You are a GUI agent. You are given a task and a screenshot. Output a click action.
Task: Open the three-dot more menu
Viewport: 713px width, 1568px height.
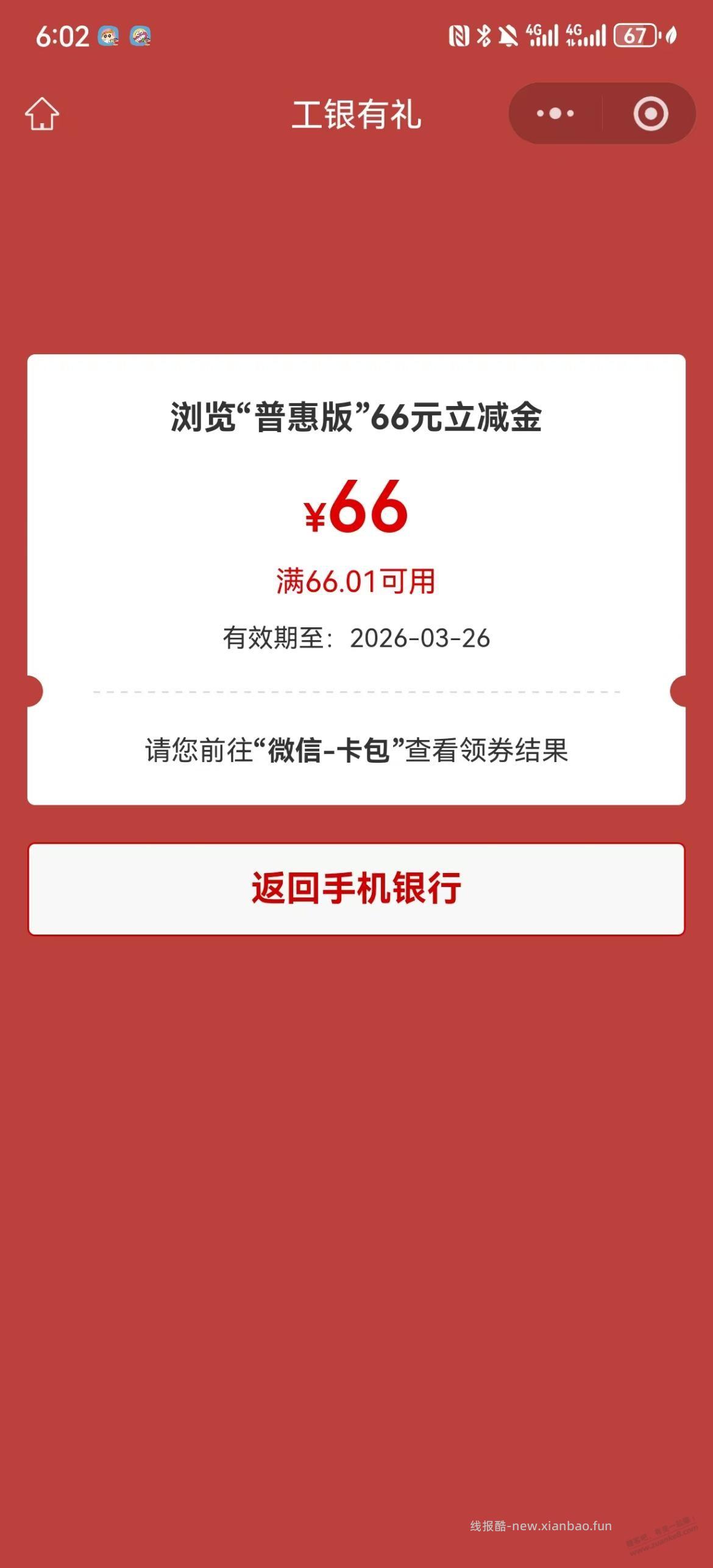pos(555,114)
